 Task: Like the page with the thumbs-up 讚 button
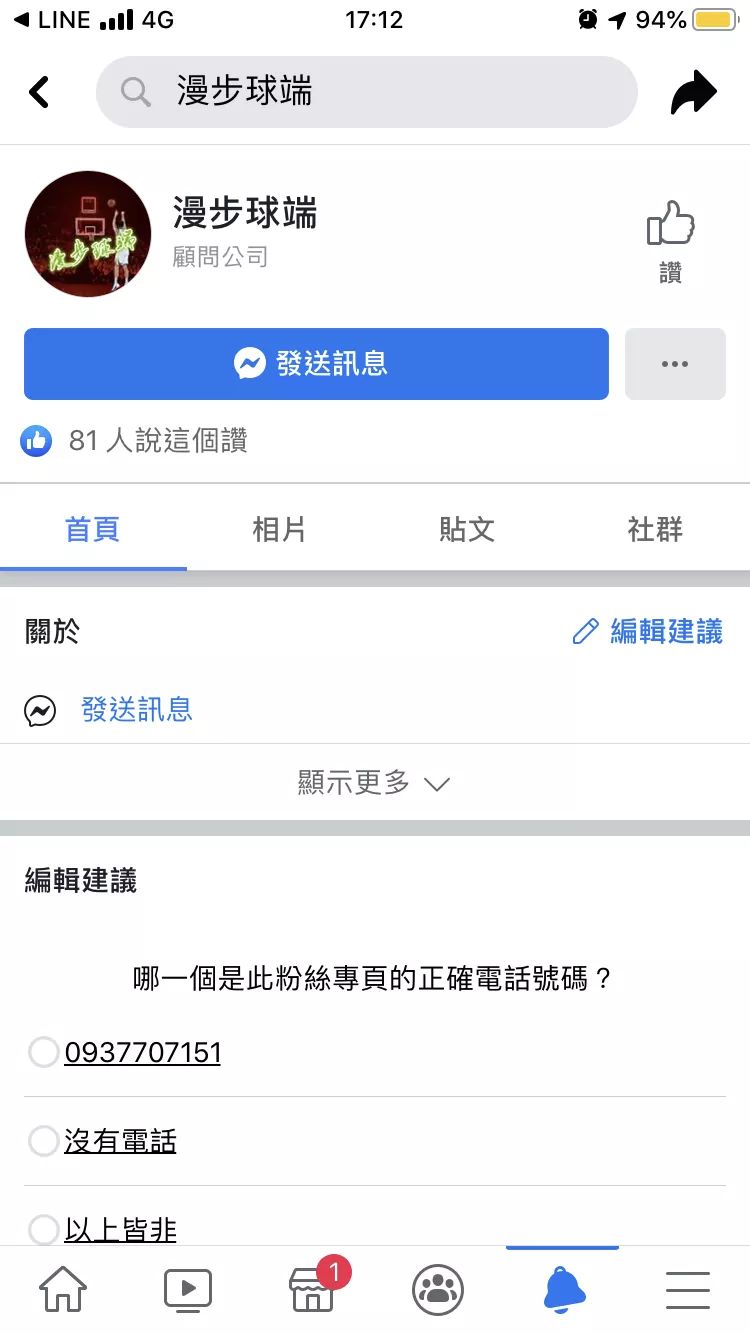pyautogui.click(x=670, y=240)
